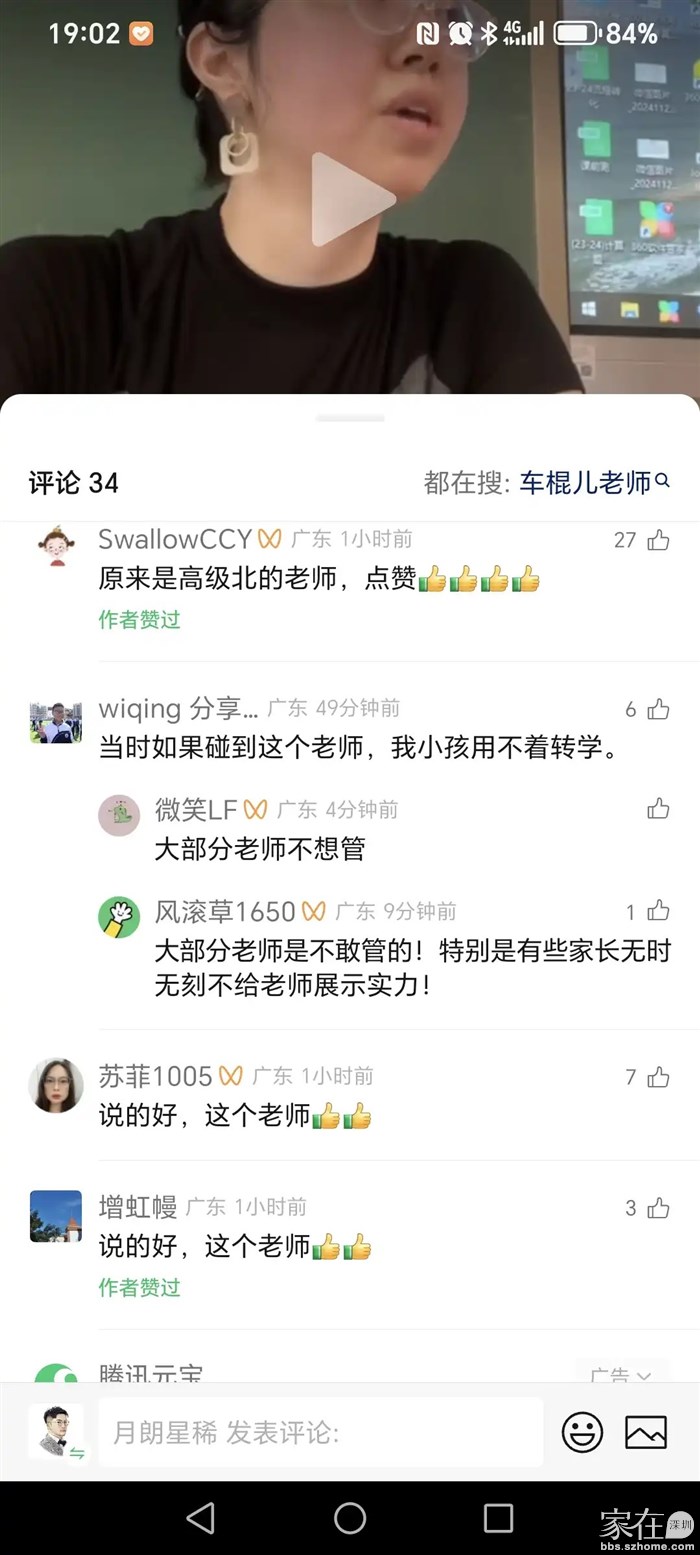Like wiqing's comment about transferring schools
Image resolution: width=700 pixels, height=1555 pixels.
point(657,709)
